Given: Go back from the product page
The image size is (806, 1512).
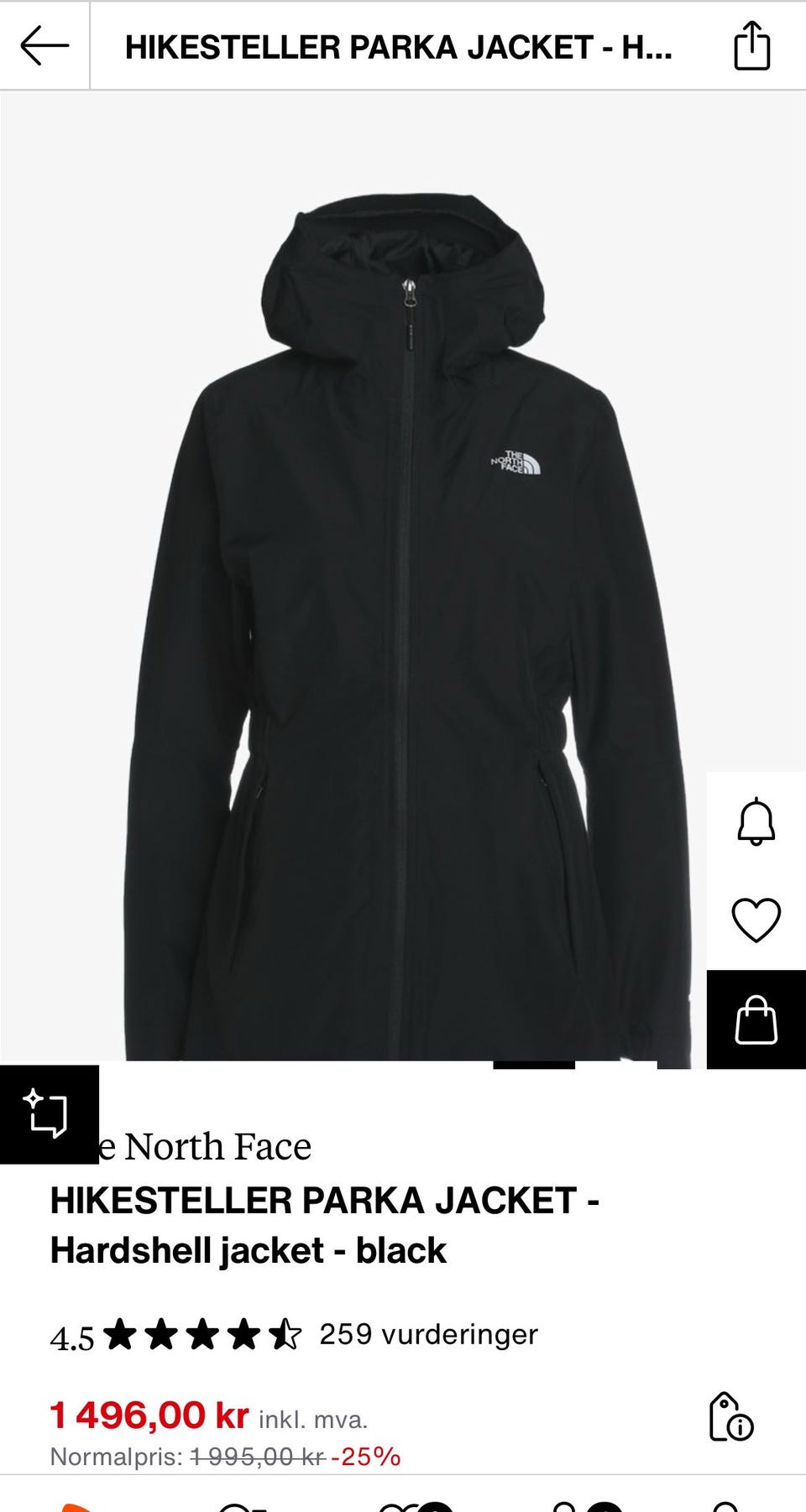Looking at the screenshot, I should [x=44, y=46].
